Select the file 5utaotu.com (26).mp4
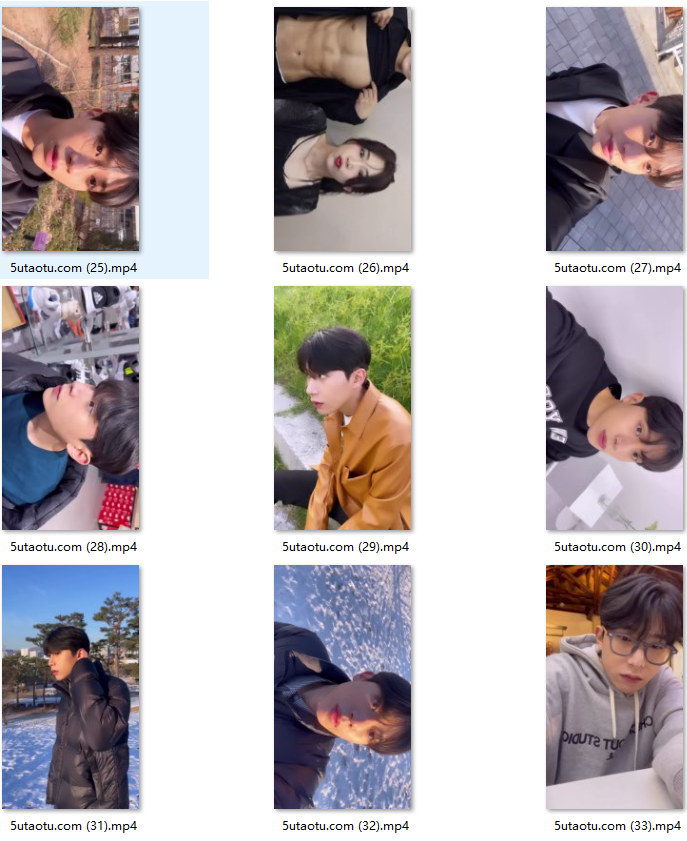This screenshot has height=841, width=687. [x=343, y=129]
